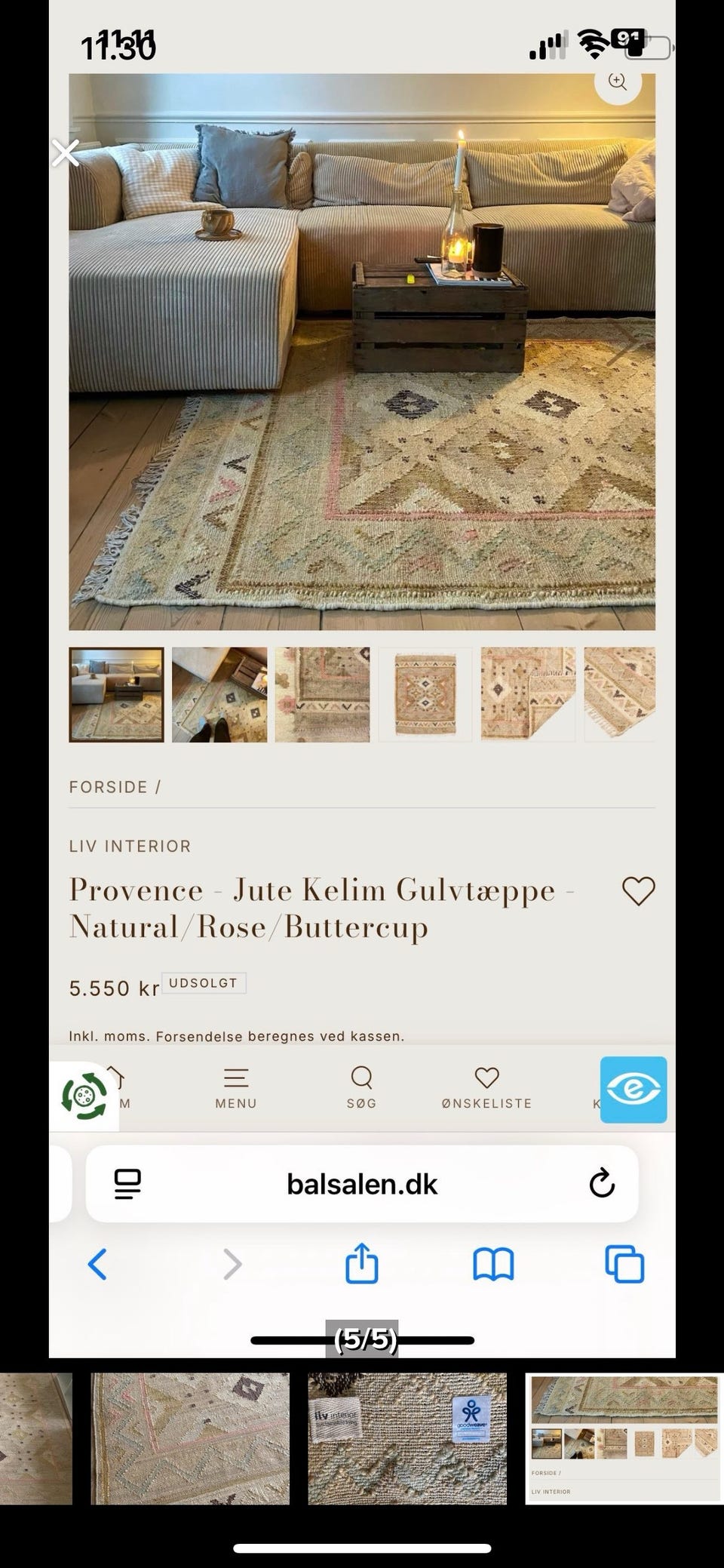Tap the balsalen.dk address bar
The height and width of the screenshot is (1568, 724).
(x=362, y=1184)
